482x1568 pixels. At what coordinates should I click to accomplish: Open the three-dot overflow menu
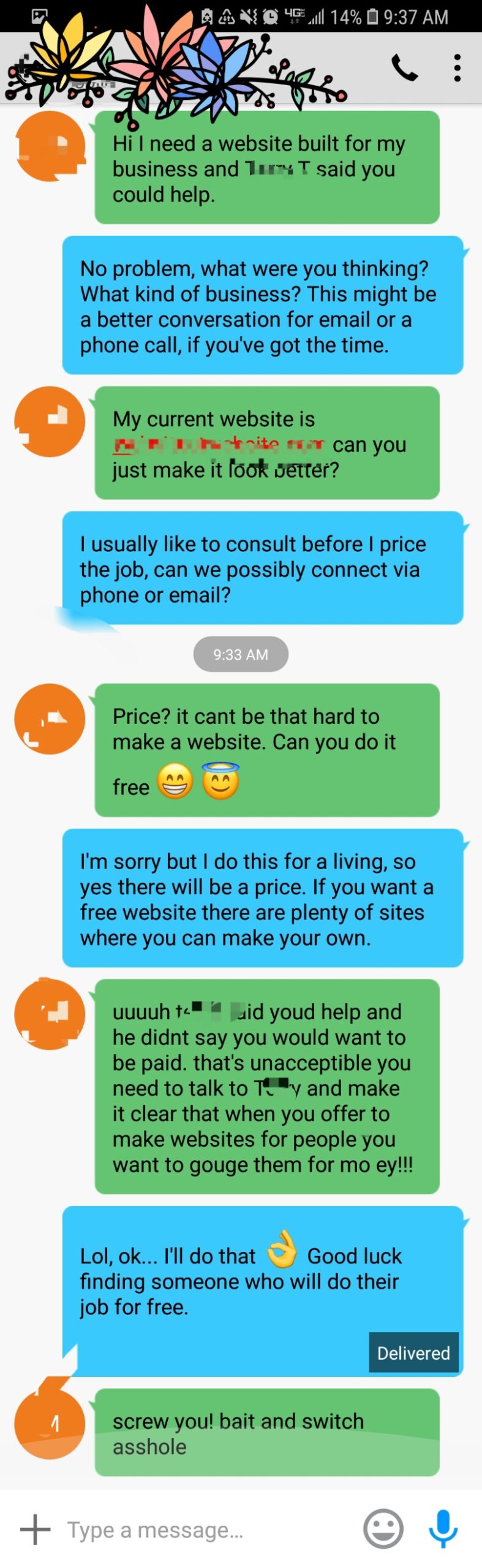click(457, 68)
